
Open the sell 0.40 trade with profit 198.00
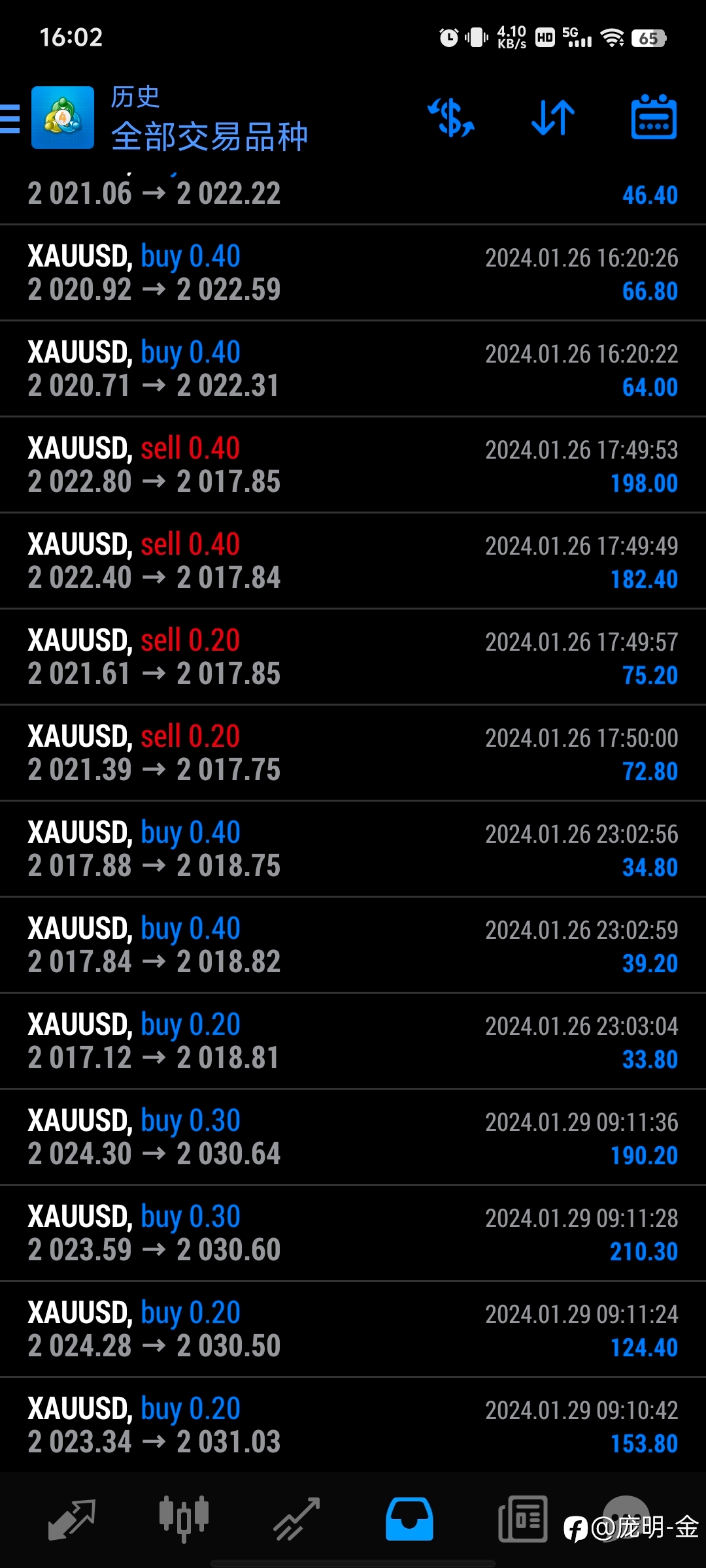point(353,465)
